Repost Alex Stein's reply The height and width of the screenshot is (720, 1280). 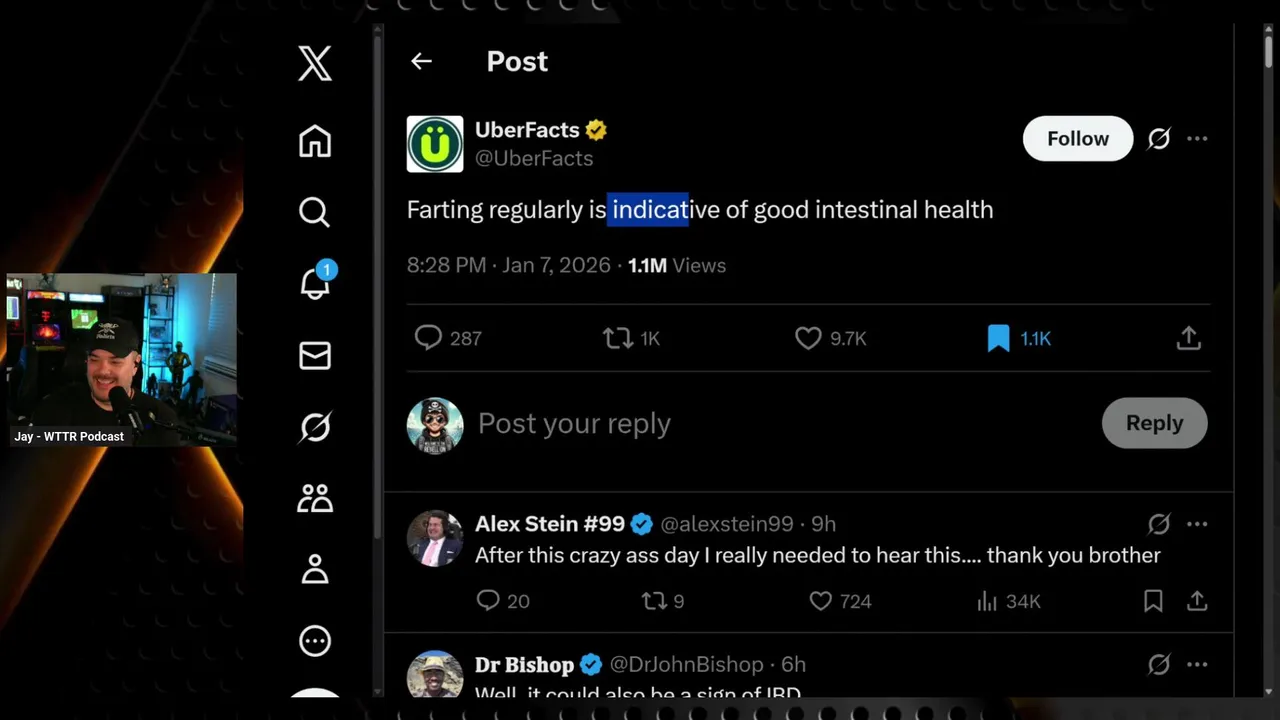click(654, 601)
